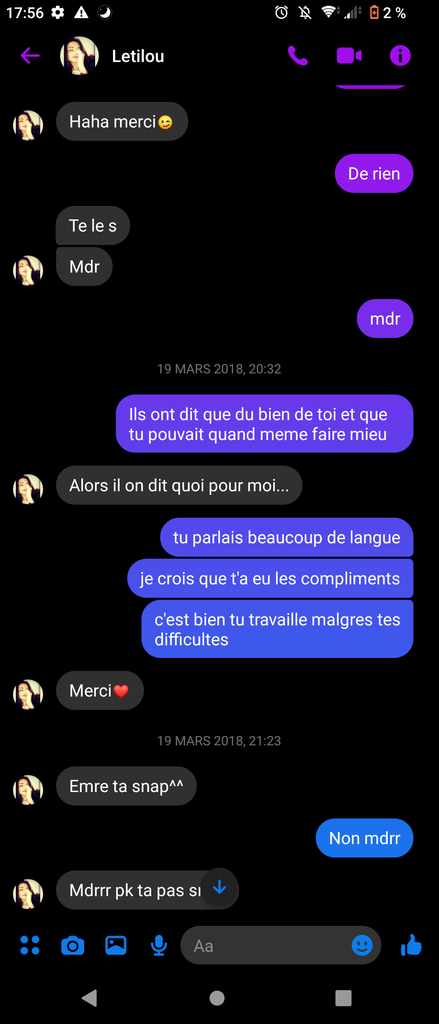Open Letilou's profile from the header
This screenshot has width=439, height=1024.
tap(112, 56)
